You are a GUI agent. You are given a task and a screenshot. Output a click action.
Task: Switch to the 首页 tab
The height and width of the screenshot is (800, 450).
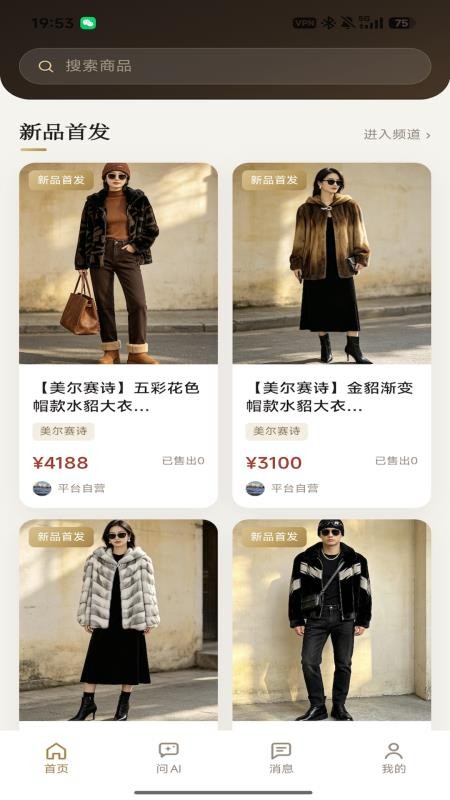click(x=56, y=759)
